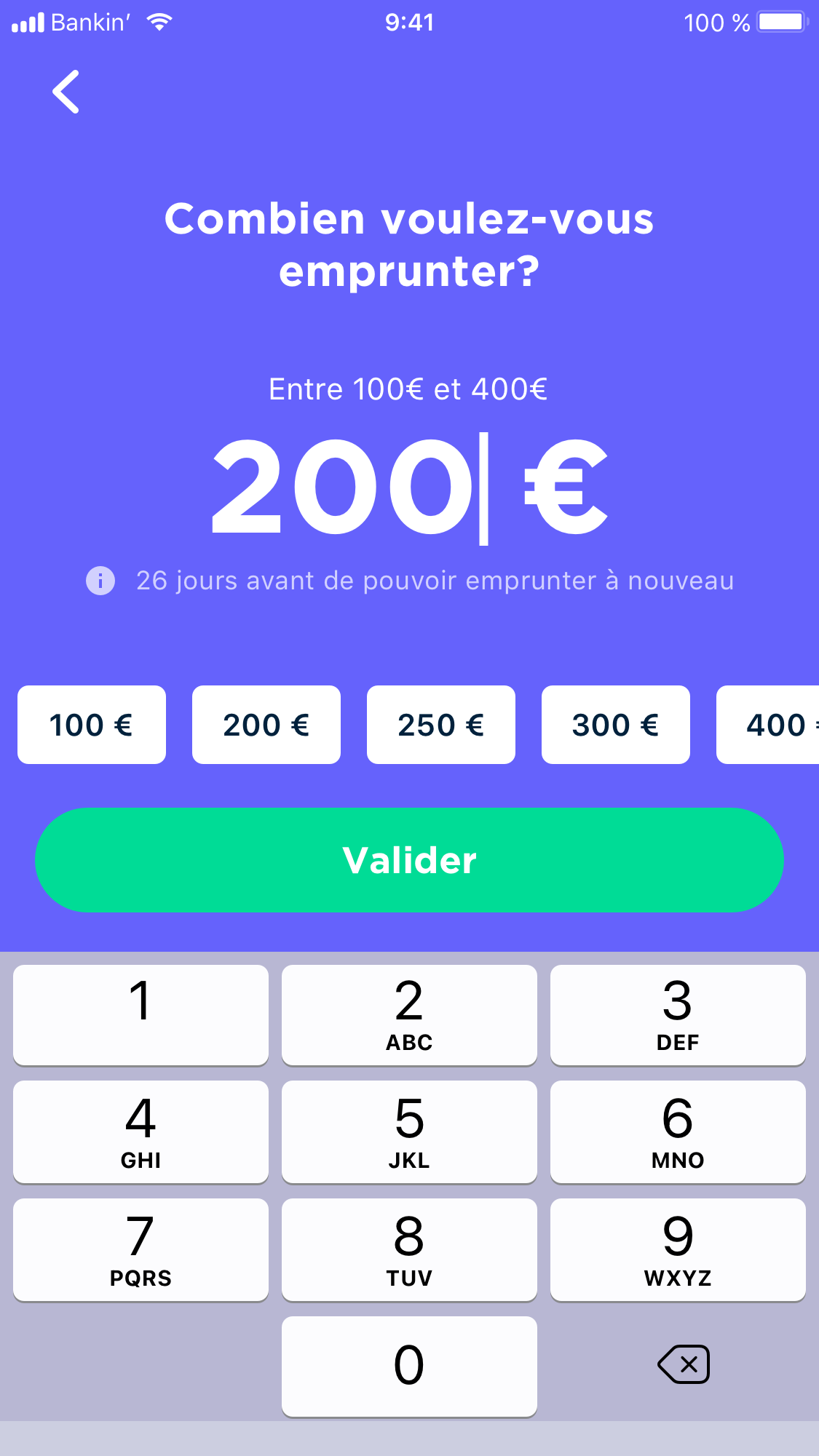Select the 300 € preset amount
The image size is (819, 1456).
pos(616,725)
